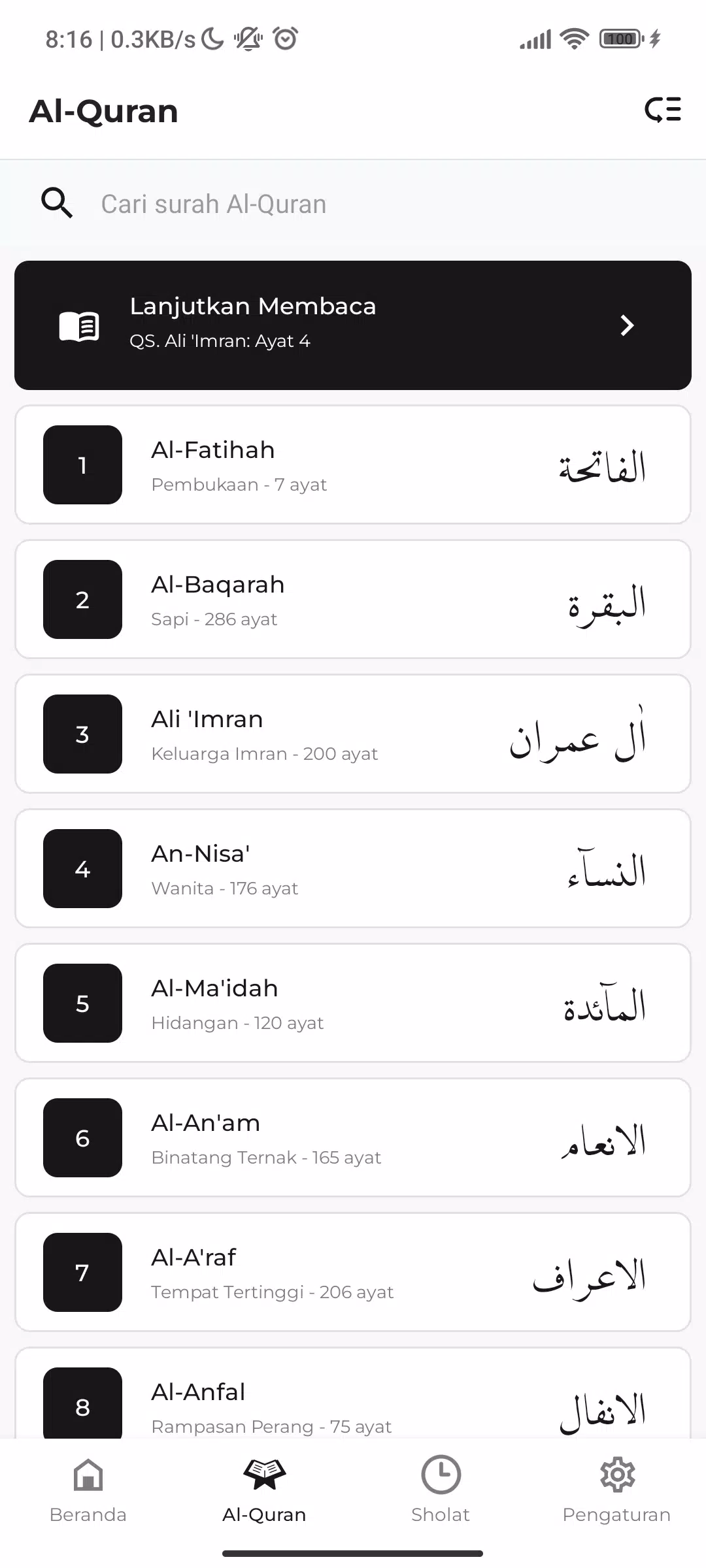The image size is (706, 1568).
Task: Read surah Al-Ma'idah
Action: [353, 1003]
